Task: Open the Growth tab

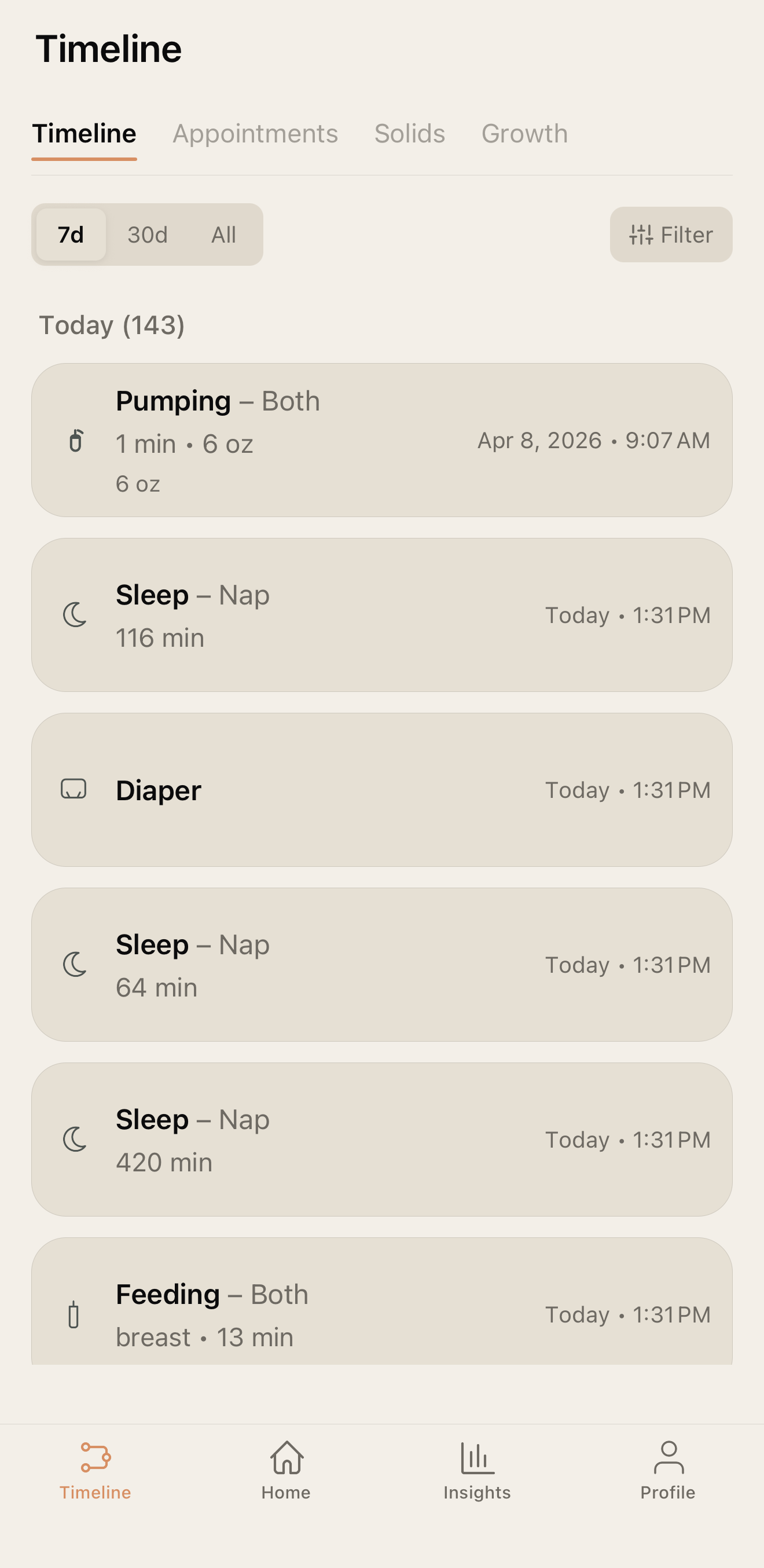Action: [x=524, y=133]
